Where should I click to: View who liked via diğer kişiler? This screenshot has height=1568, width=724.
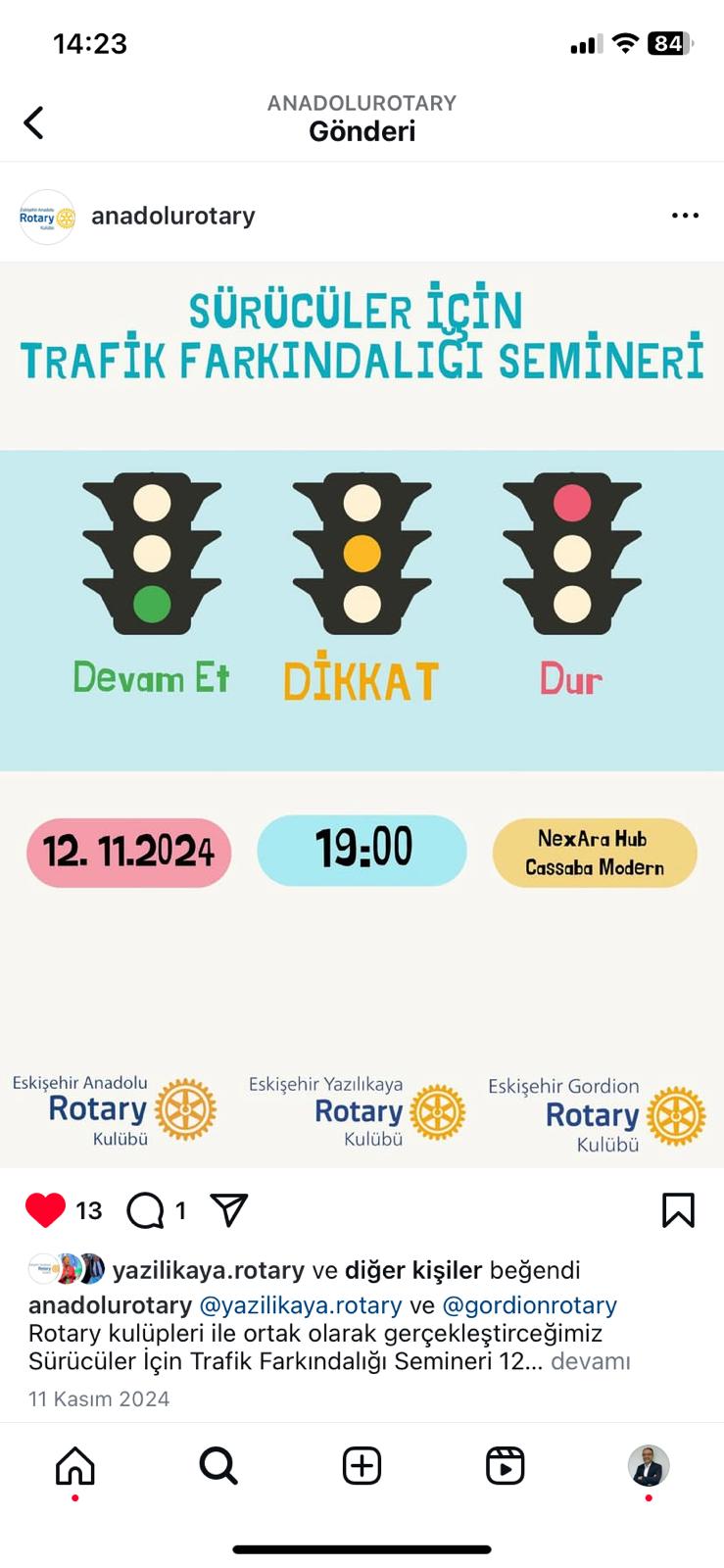pos(413,1270)
